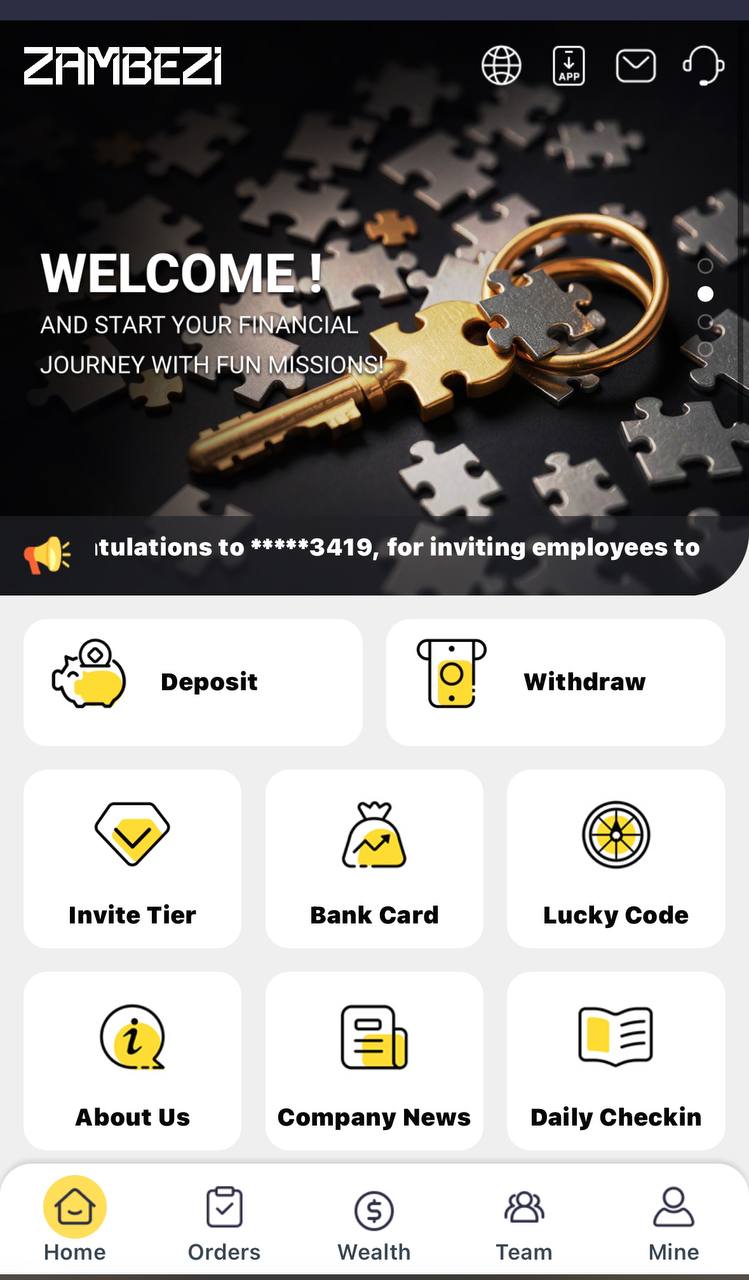
Task: Select the Lucky Code tile
Action: point(616,859)
